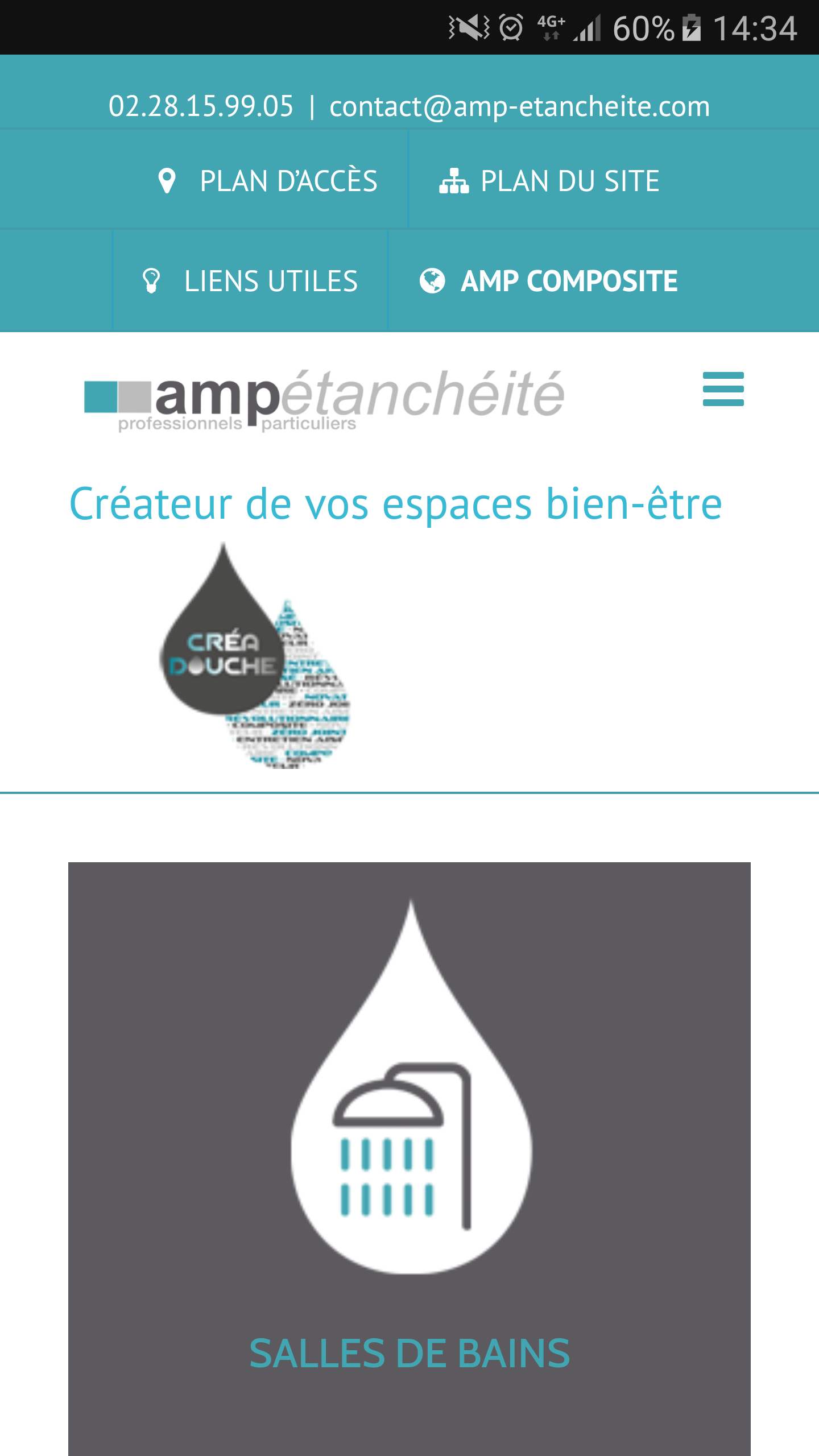
Task: Open the Salles de bains card
Action: (x=409, y=1159)
